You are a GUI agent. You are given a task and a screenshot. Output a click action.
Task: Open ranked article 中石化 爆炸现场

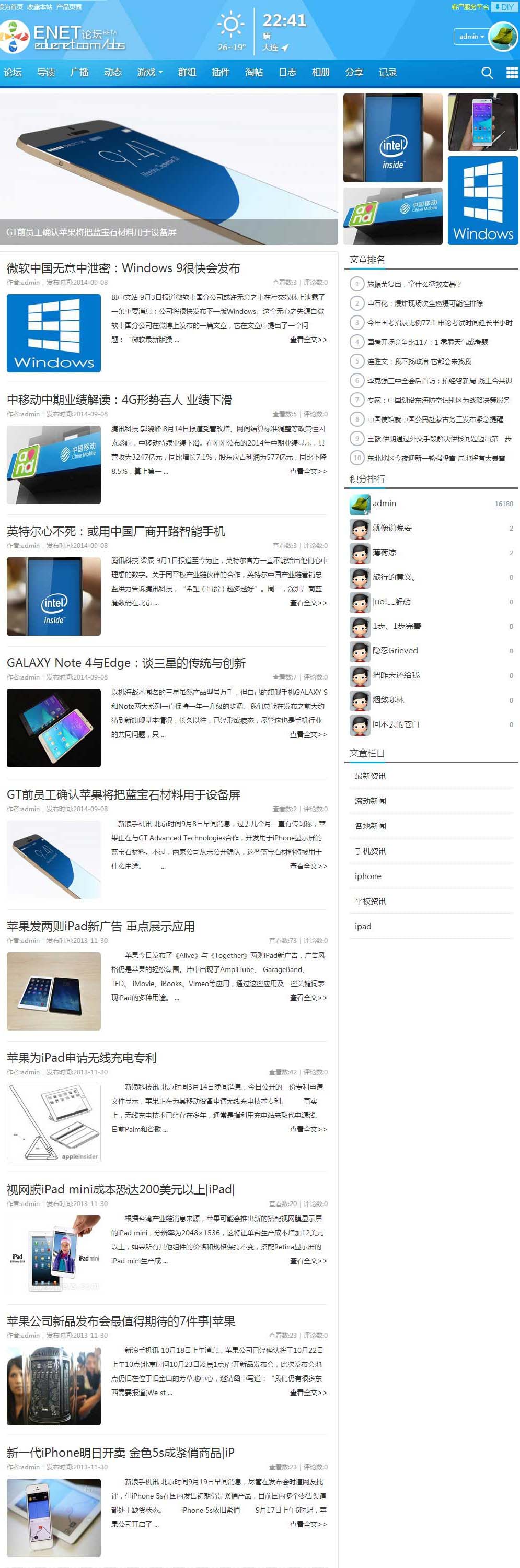[x=424, y=303]
